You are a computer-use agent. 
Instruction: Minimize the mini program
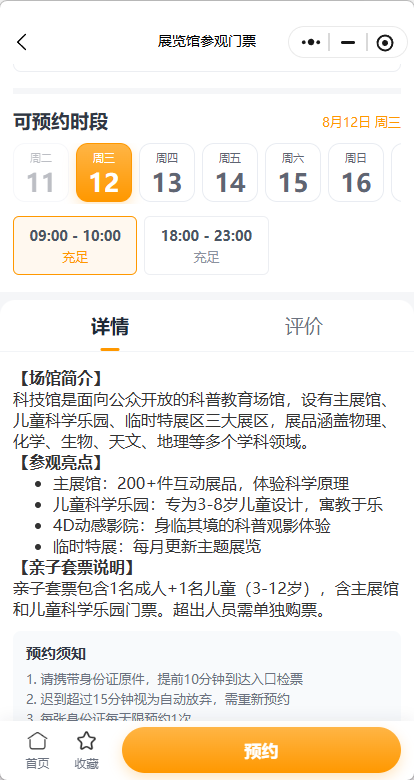pos(348,43)
